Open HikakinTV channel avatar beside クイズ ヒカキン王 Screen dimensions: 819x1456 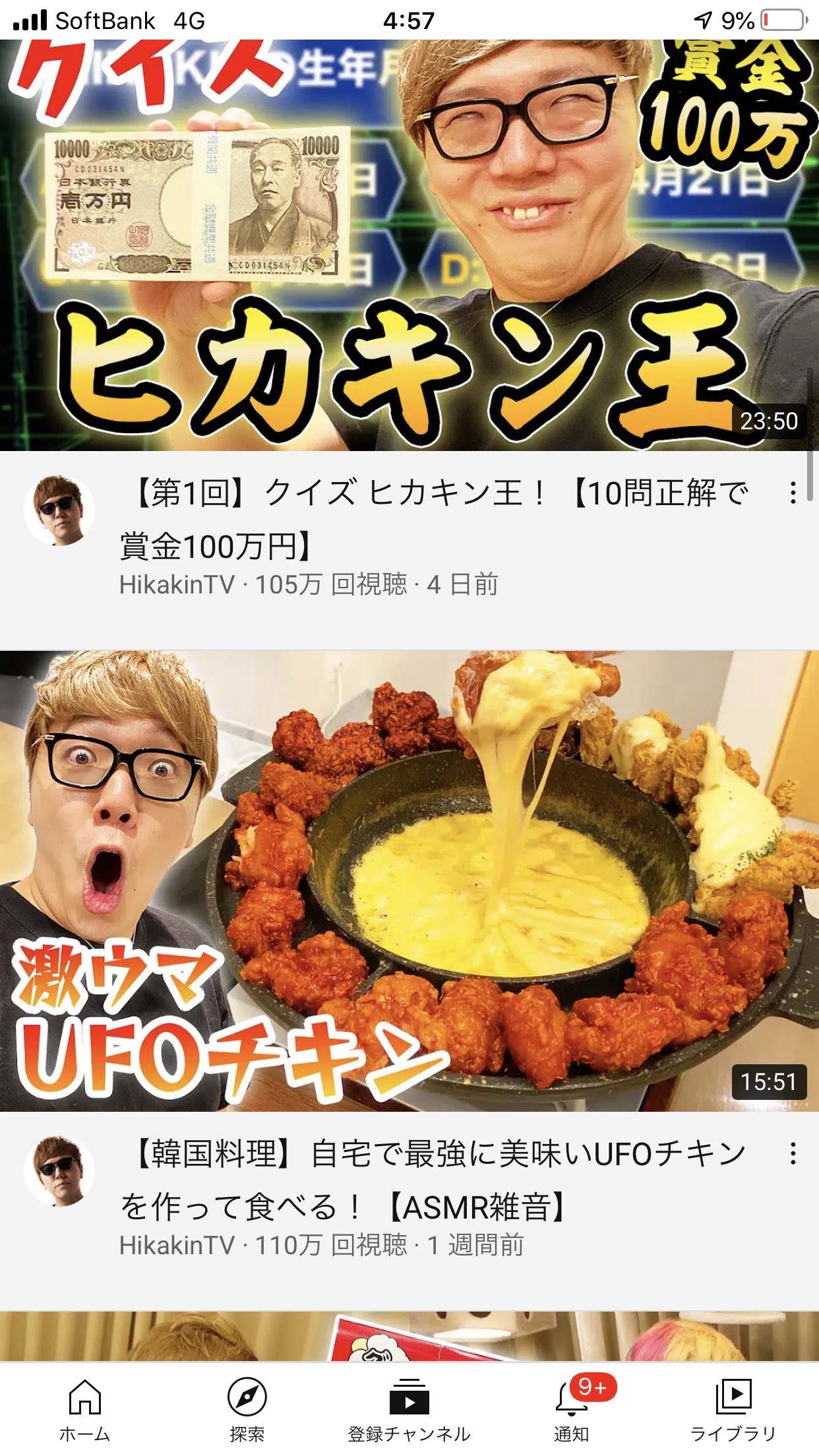[x=59, y=510]
